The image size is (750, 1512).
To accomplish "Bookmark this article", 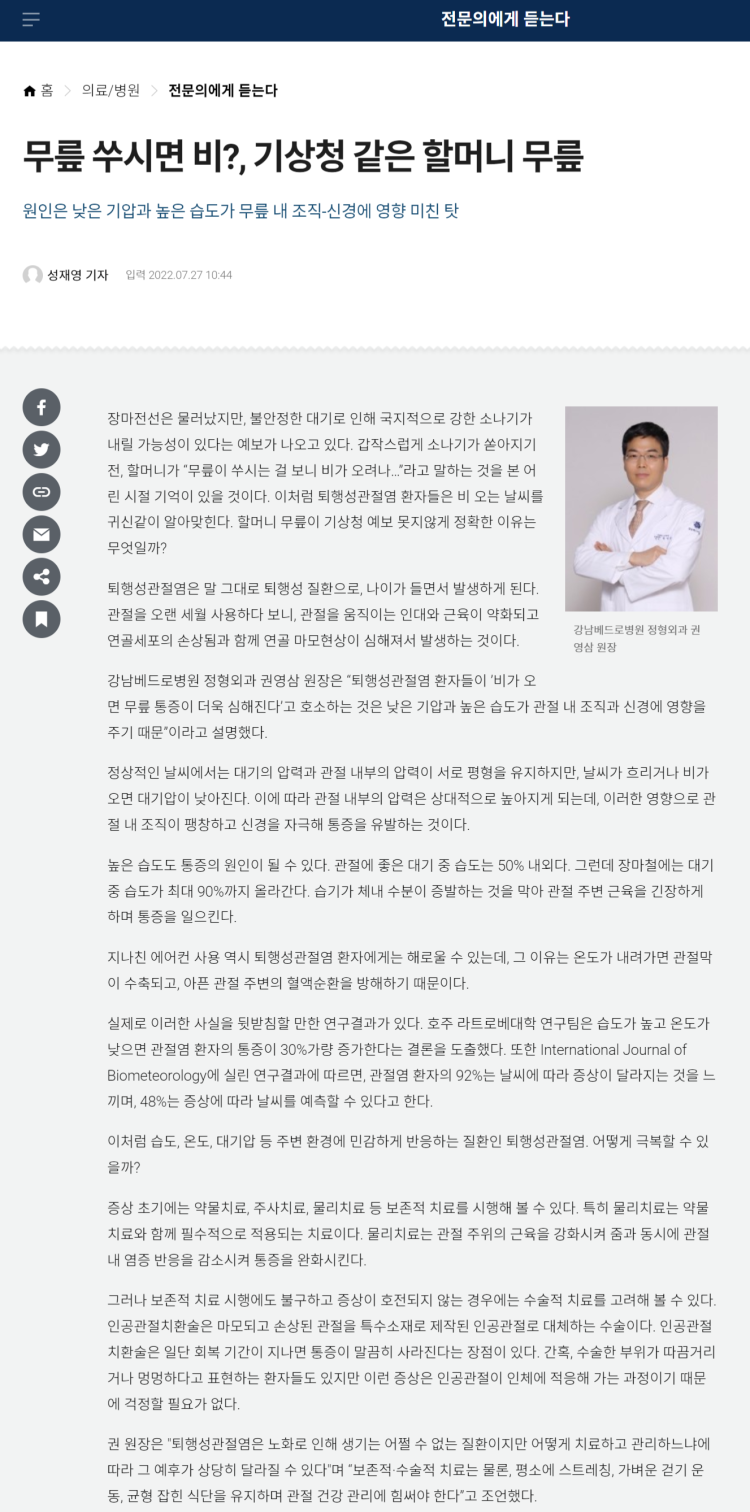I will pos(41,619).
